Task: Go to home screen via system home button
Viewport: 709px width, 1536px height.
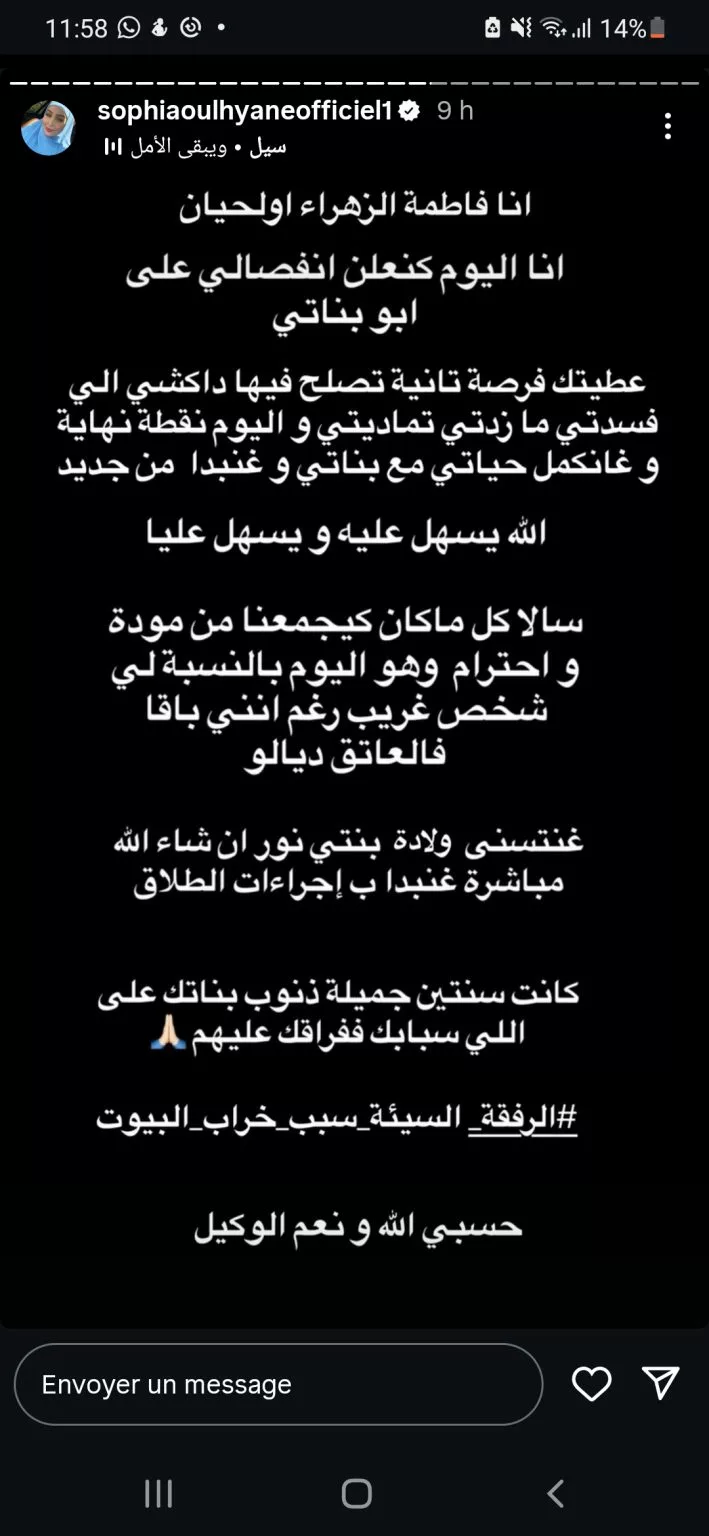Action: [x=356, y=1494]
